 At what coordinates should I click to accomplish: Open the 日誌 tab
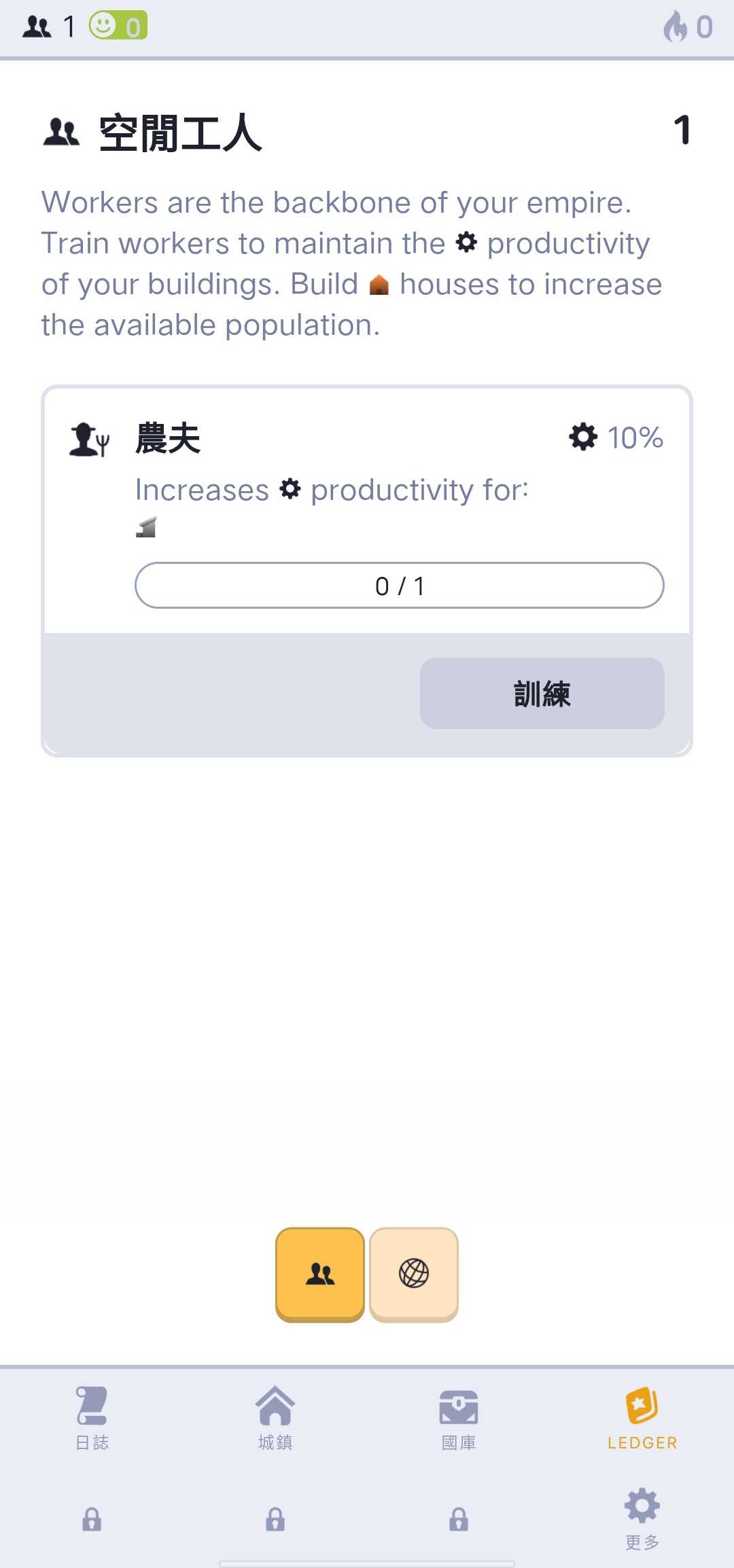92,1417
